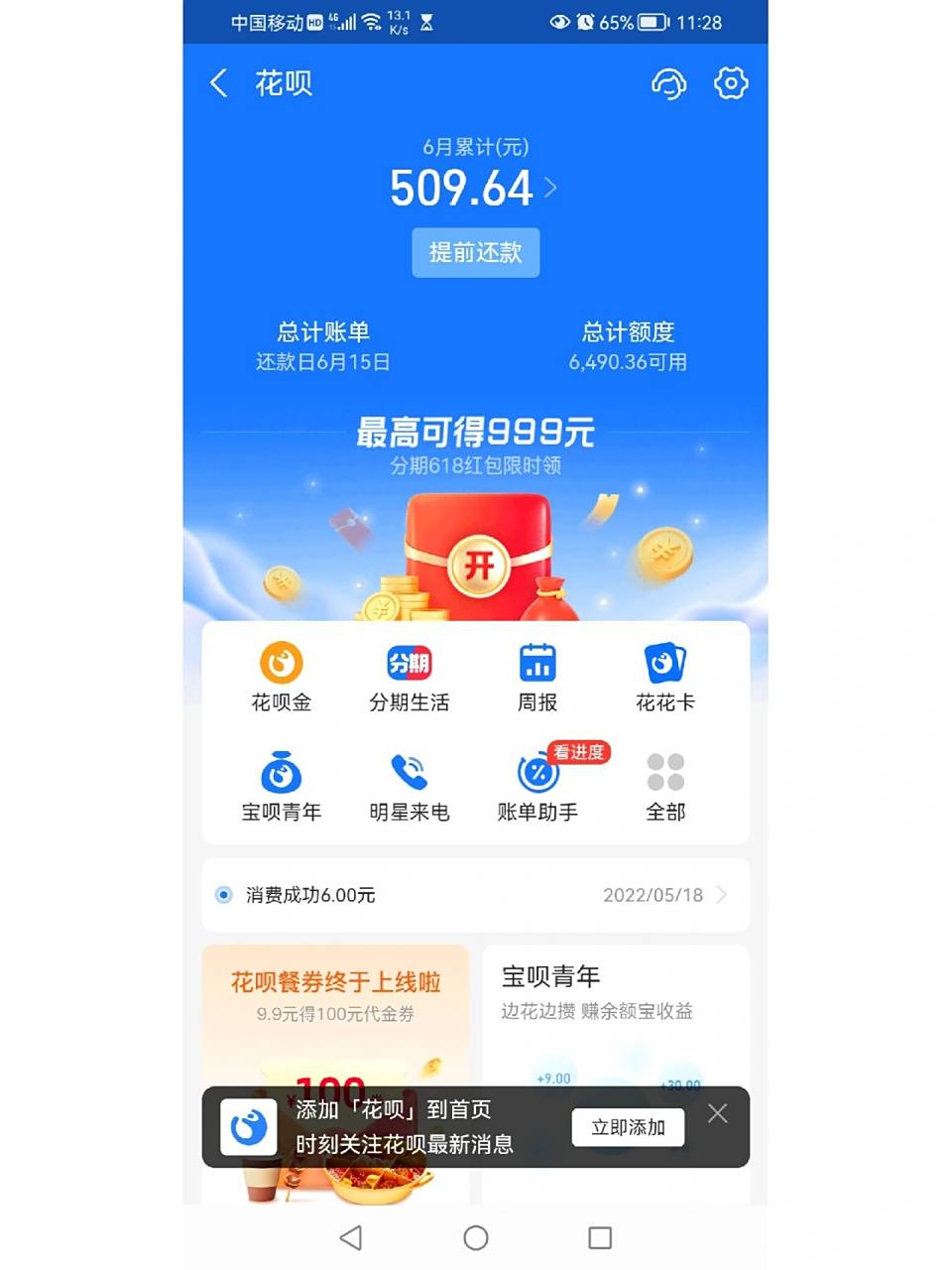Open 花花卡 service
This screenshot has height=1270, width=952.
[664, 678]
